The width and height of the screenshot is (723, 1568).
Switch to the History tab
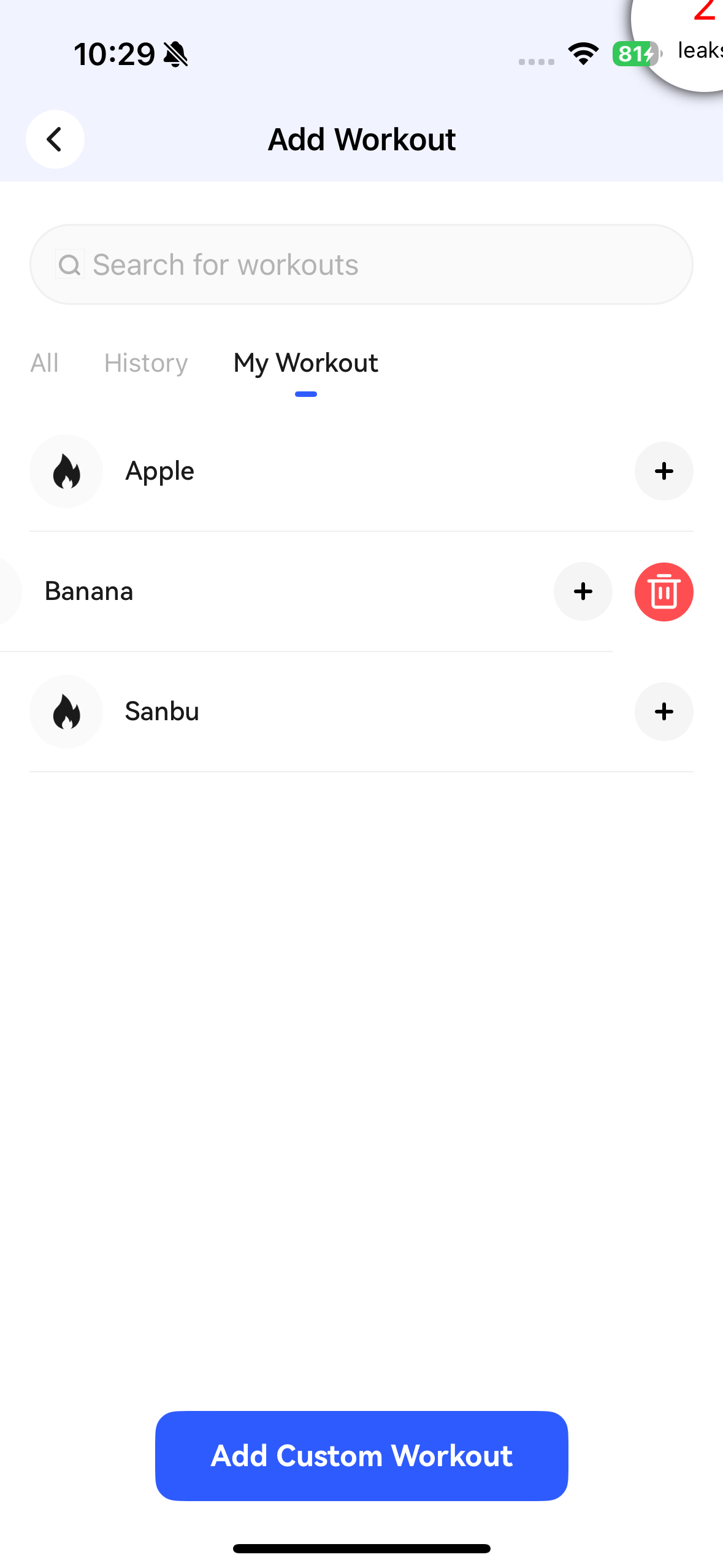146,363
